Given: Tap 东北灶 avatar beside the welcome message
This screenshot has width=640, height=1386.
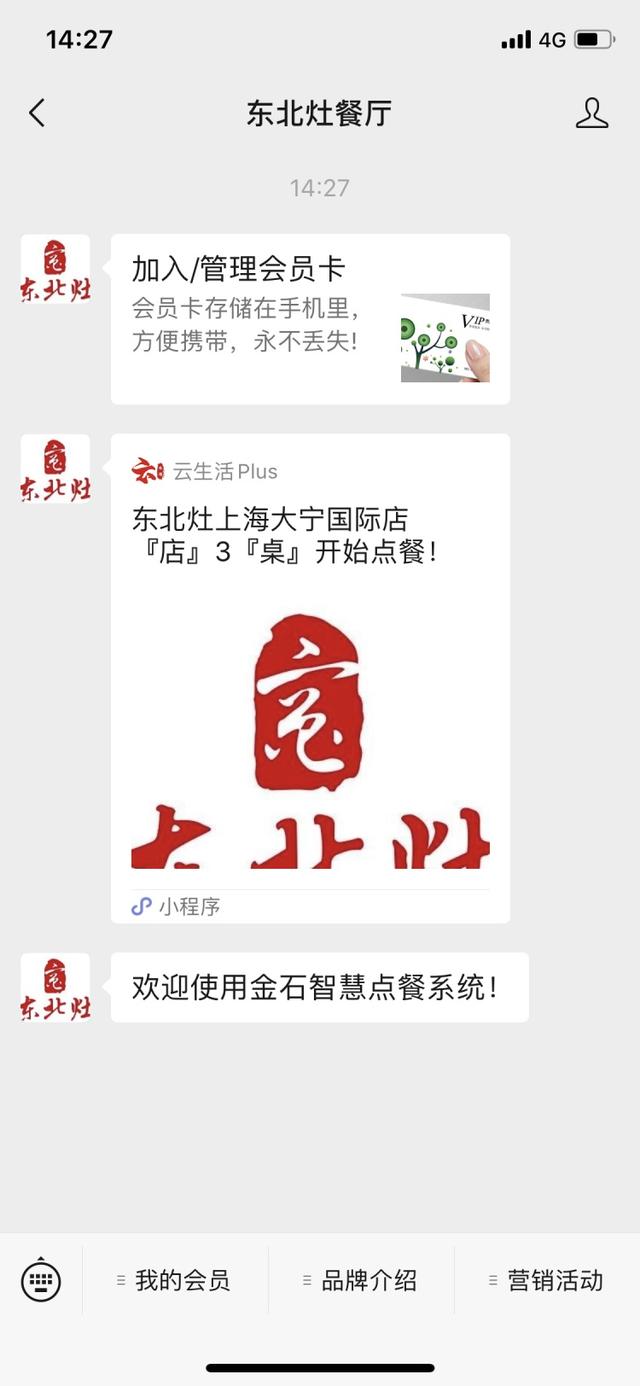Looking at the screenshot, I should 55,988.
